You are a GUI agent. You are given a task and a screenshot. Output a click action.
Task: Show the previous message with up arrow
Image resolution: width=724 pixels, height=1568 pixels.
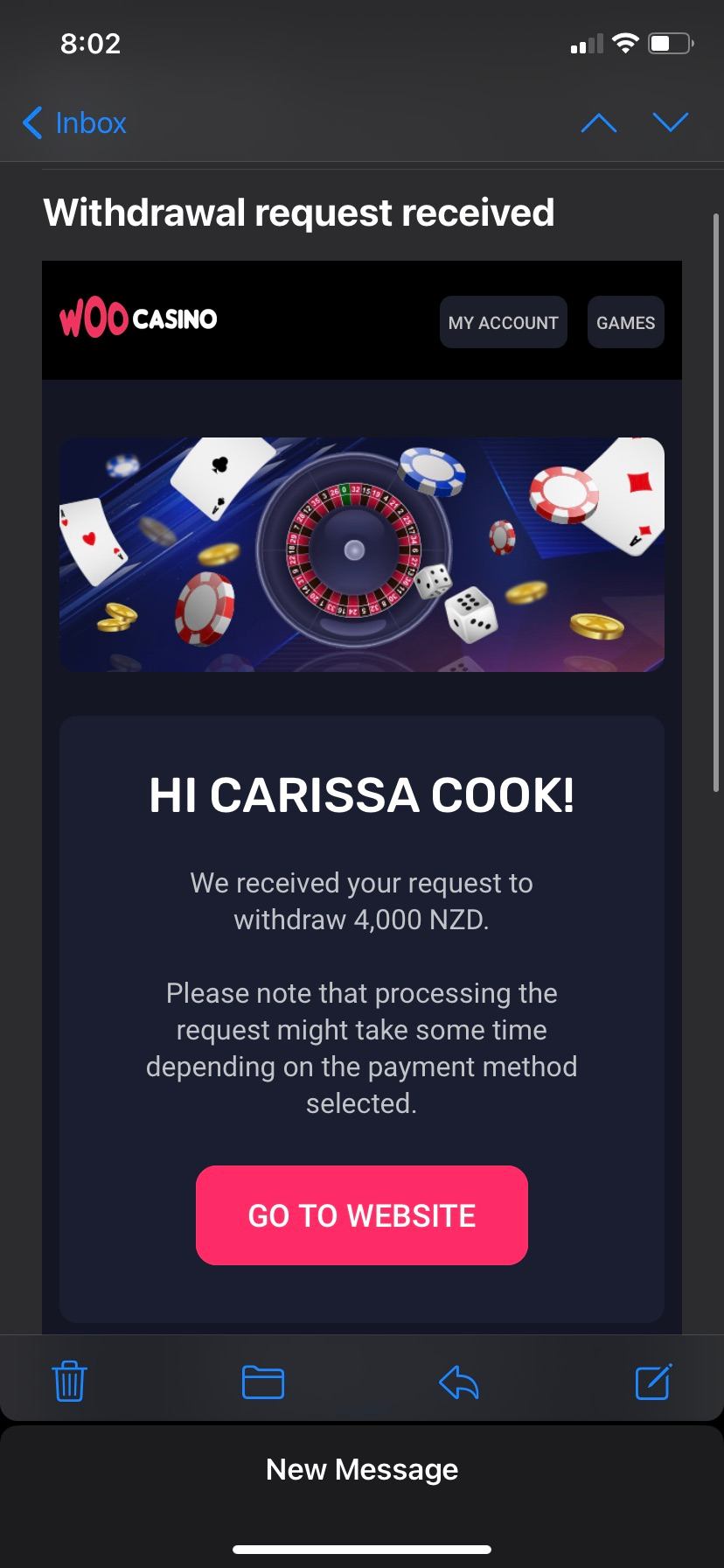599,123
